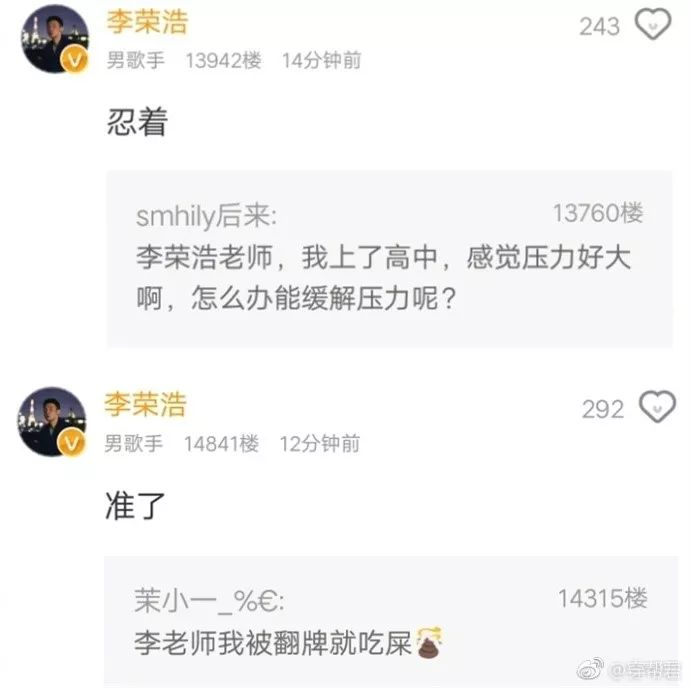Image resolution: width=690 pixels, height=688 pixels.
Task: Open Li Ronghao's avatar on the 准了 comment
Action: pos(52,422)
